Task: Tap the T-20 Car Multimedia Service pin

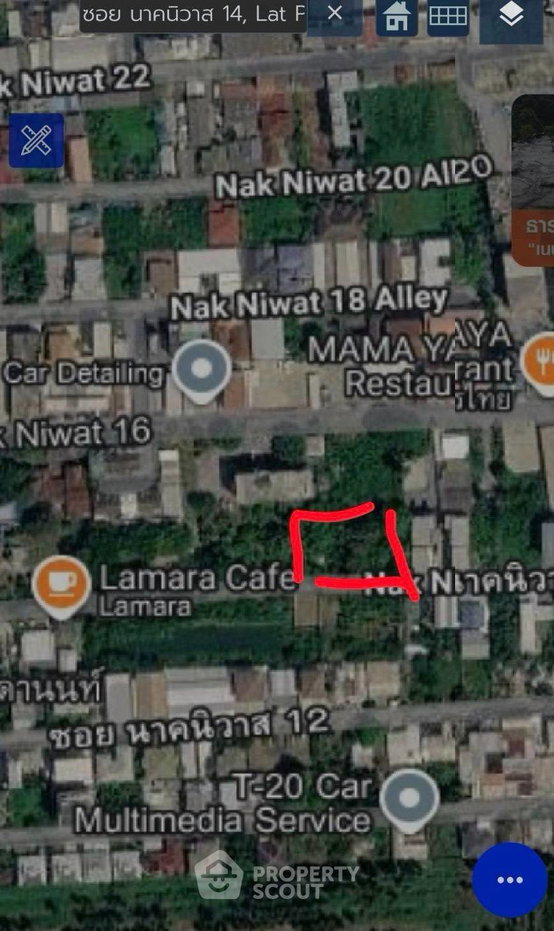Action: pyautogui.click(x=409, y=801)
